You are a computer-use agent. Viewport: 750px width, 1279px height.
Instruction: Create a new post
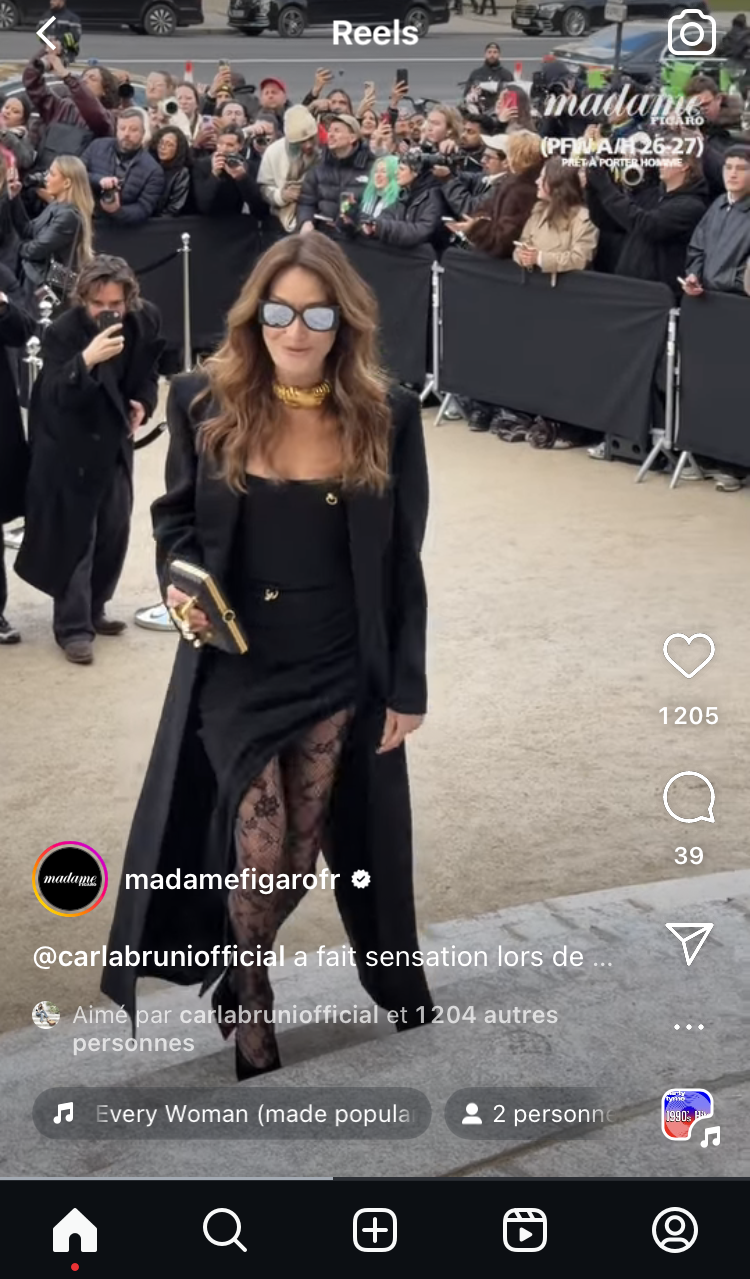[375, 1230]
